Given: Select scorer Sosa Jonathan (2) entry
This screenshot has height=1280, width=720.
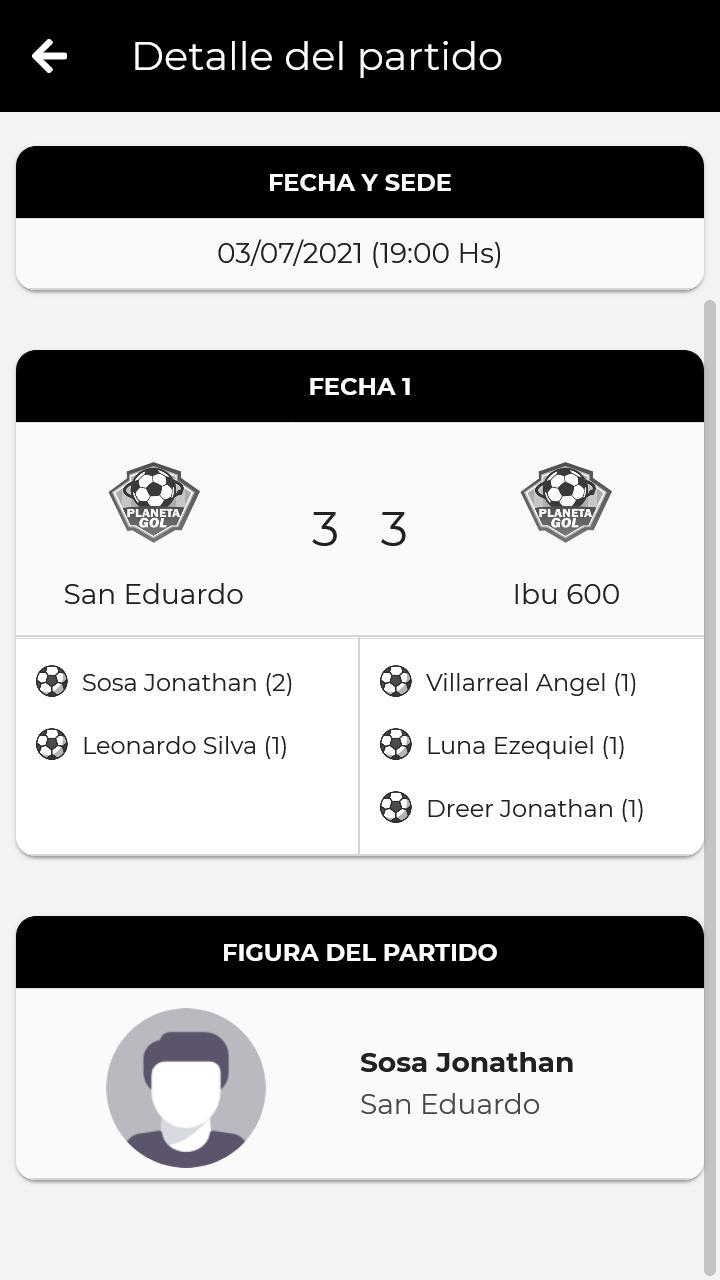Looking at the screenshot, I should (187, 682).
